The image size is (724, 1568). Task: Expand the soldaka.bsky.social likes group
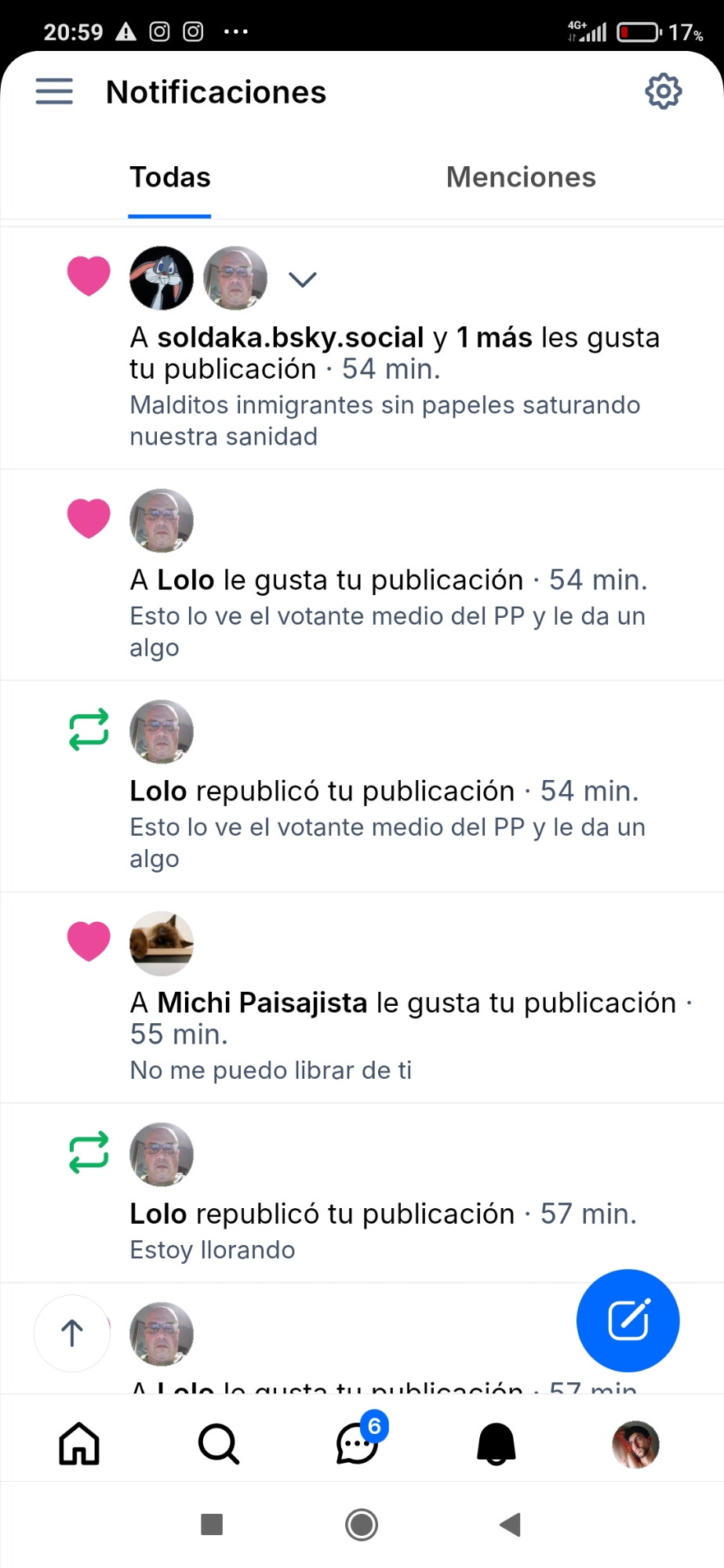[302, 279]
